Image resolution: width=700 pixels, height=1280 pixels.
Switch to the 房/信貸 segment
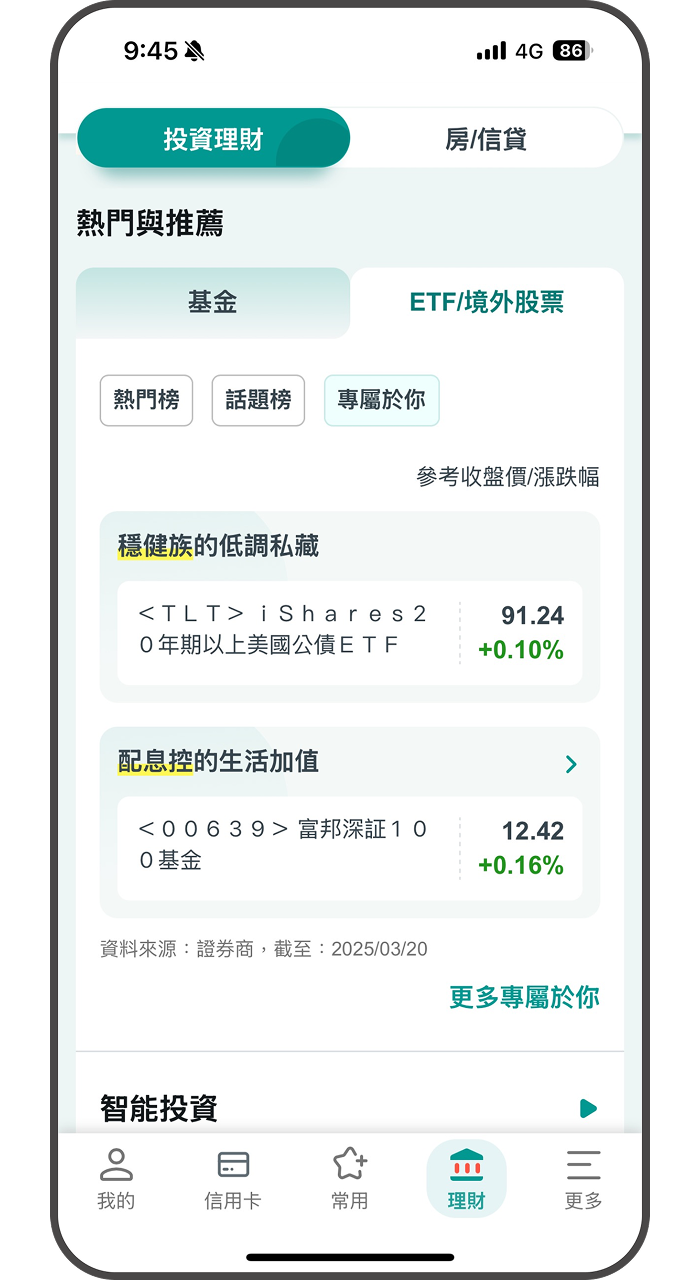[486, 139]
